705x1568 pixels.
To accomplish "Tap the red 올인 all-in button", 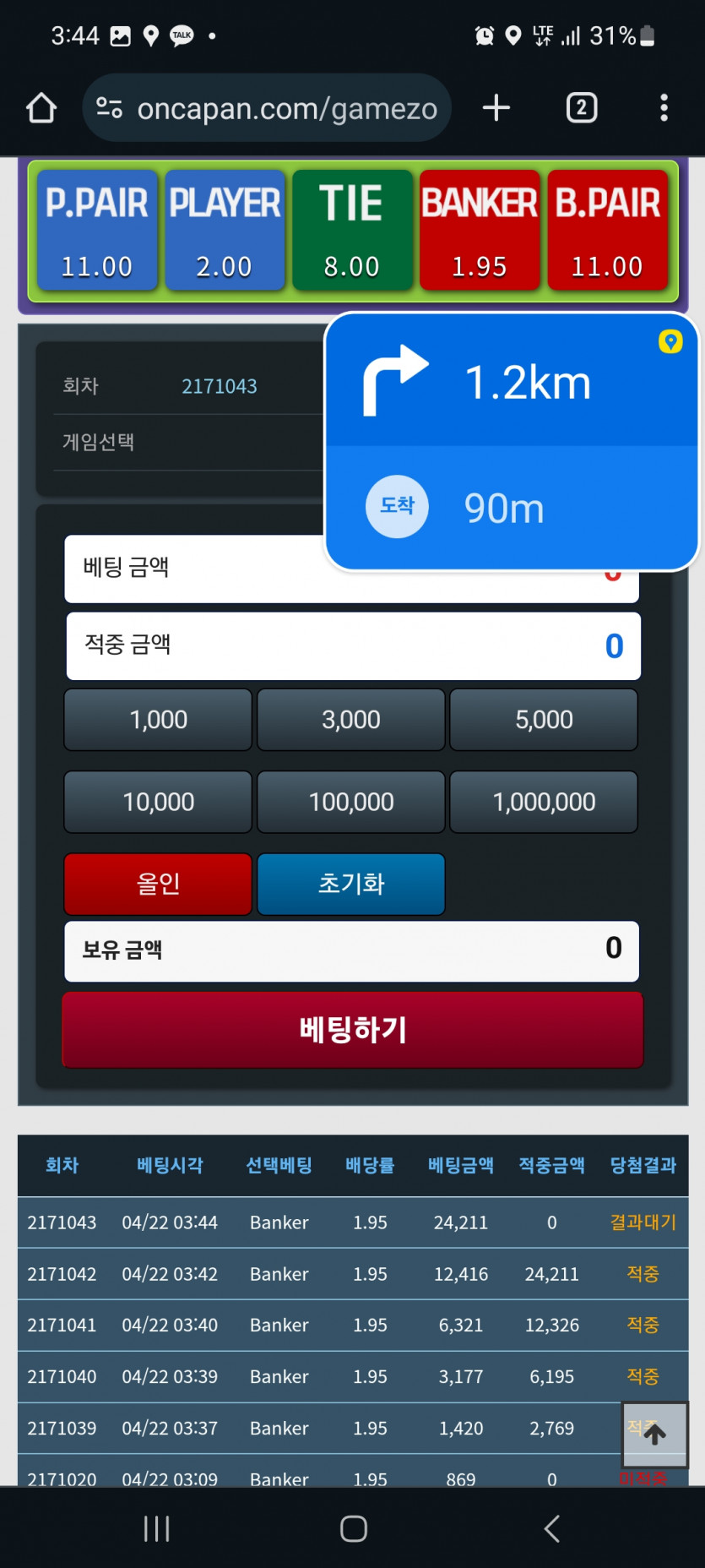I will click(x=158, y=884).
